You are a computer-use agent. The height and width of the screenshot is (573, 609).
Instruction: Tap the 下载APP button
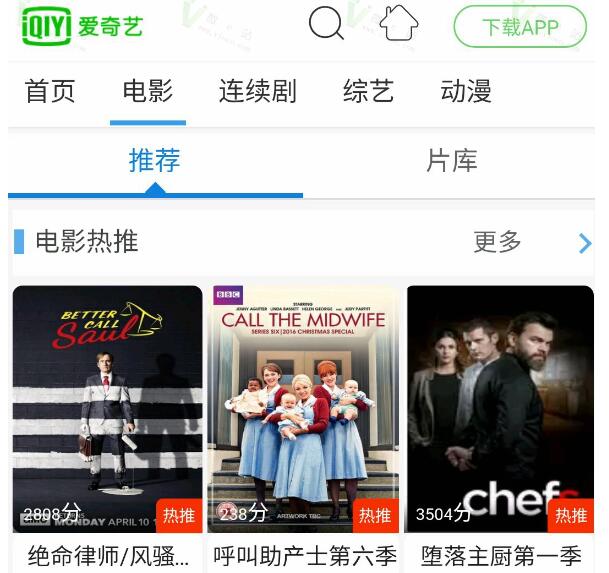[519, 27]
